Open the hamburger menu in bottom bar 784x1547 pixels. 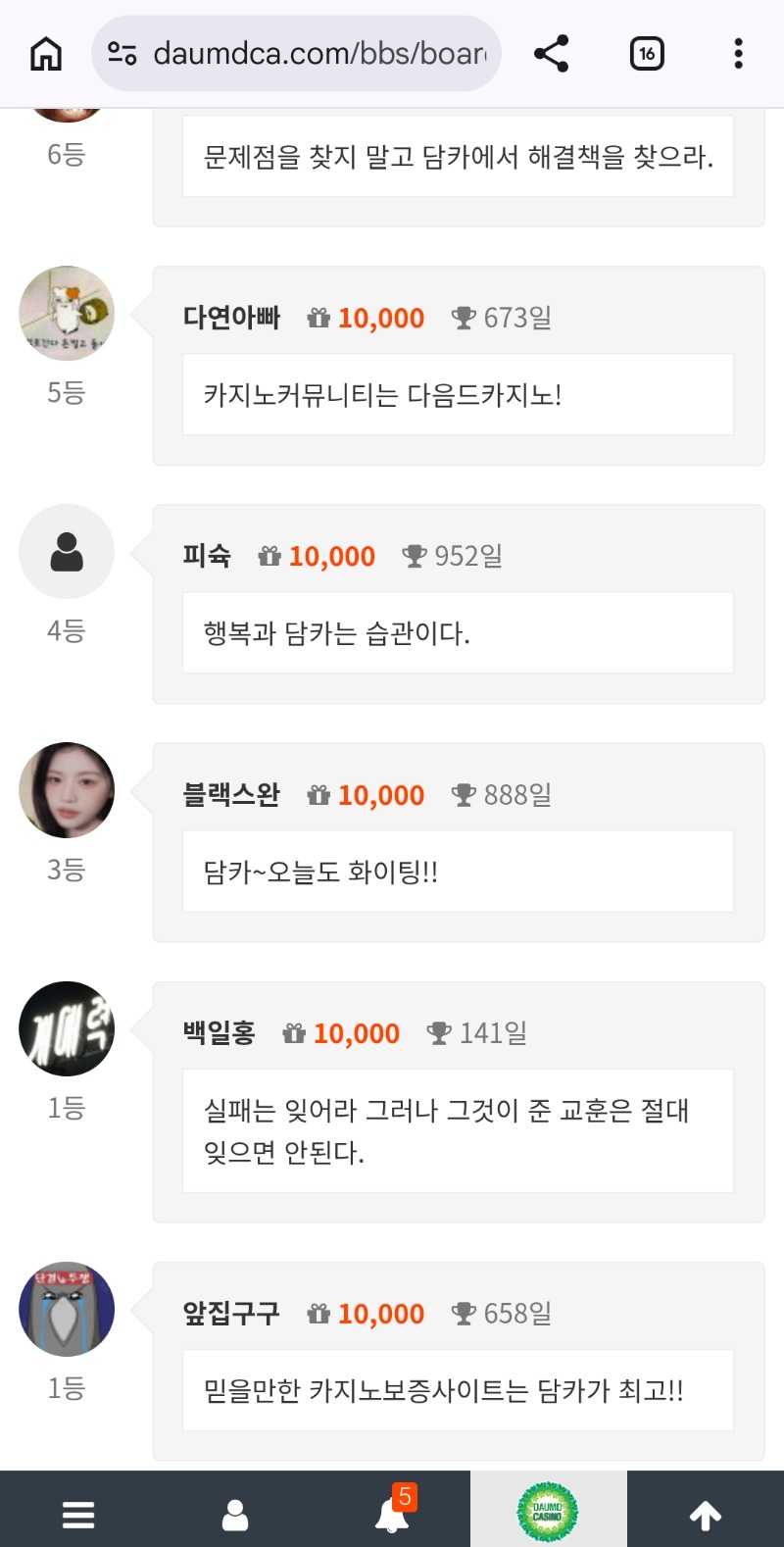point(78,1515)
